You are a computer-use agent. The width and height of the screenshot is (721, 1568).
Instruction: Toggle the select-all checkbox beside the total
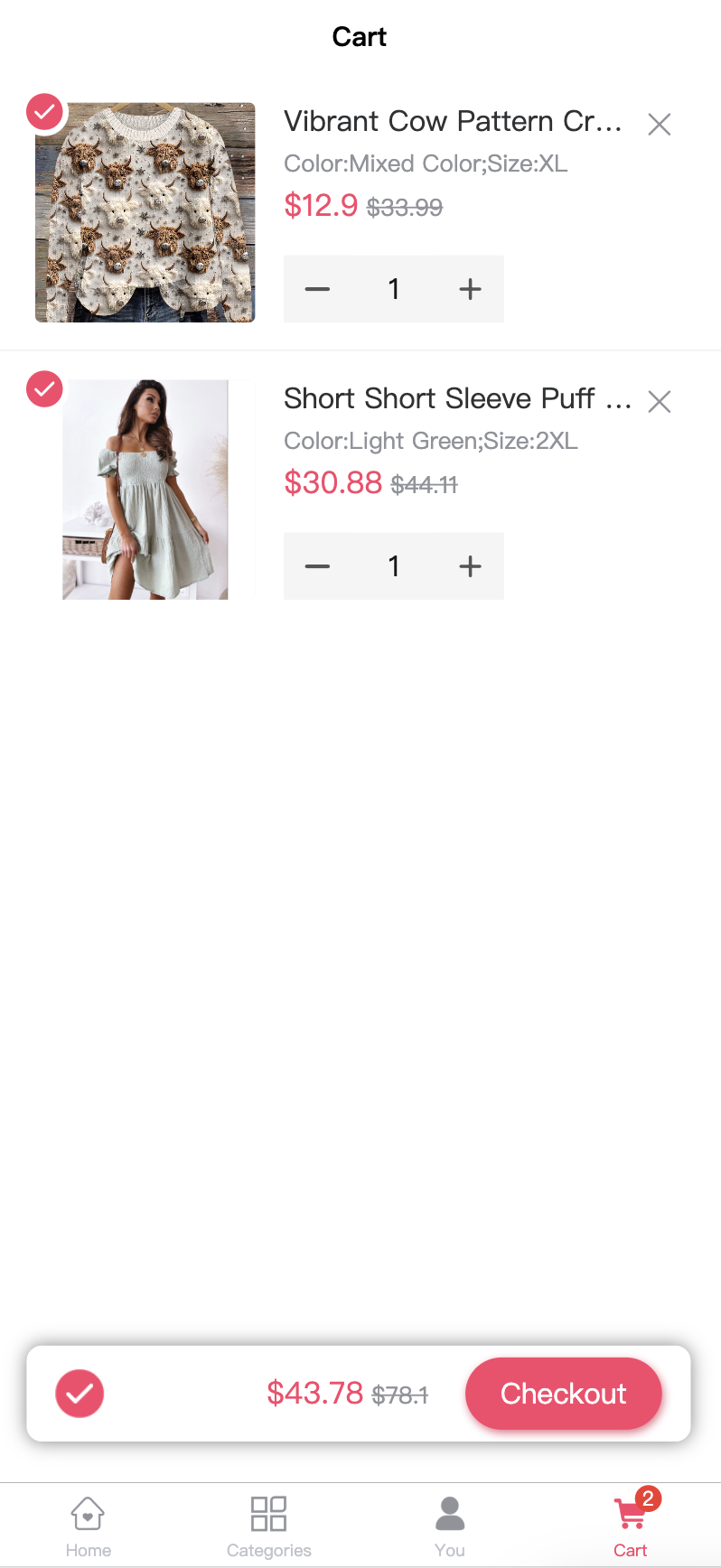point(80,1394)
